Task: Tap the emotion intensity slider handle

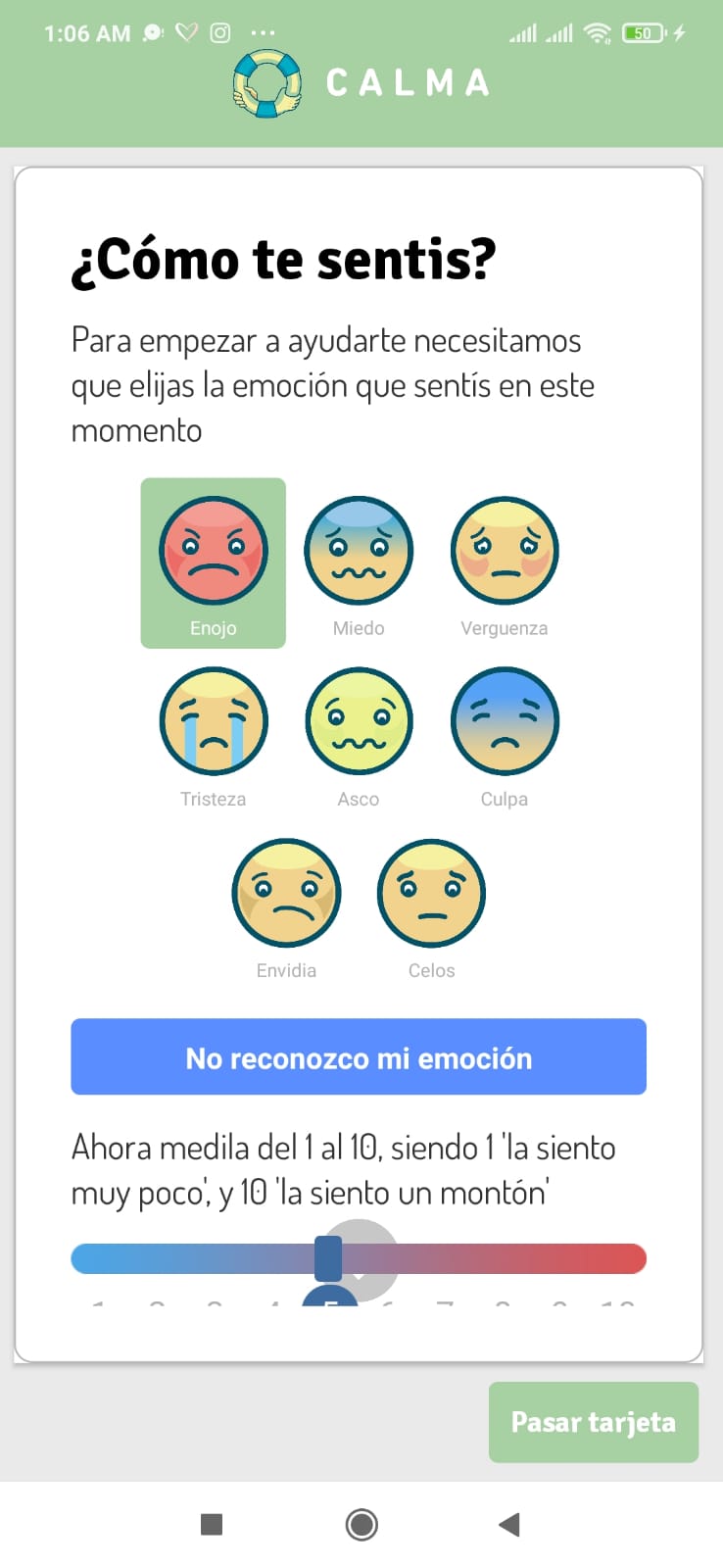Action: click(328, 1258)
